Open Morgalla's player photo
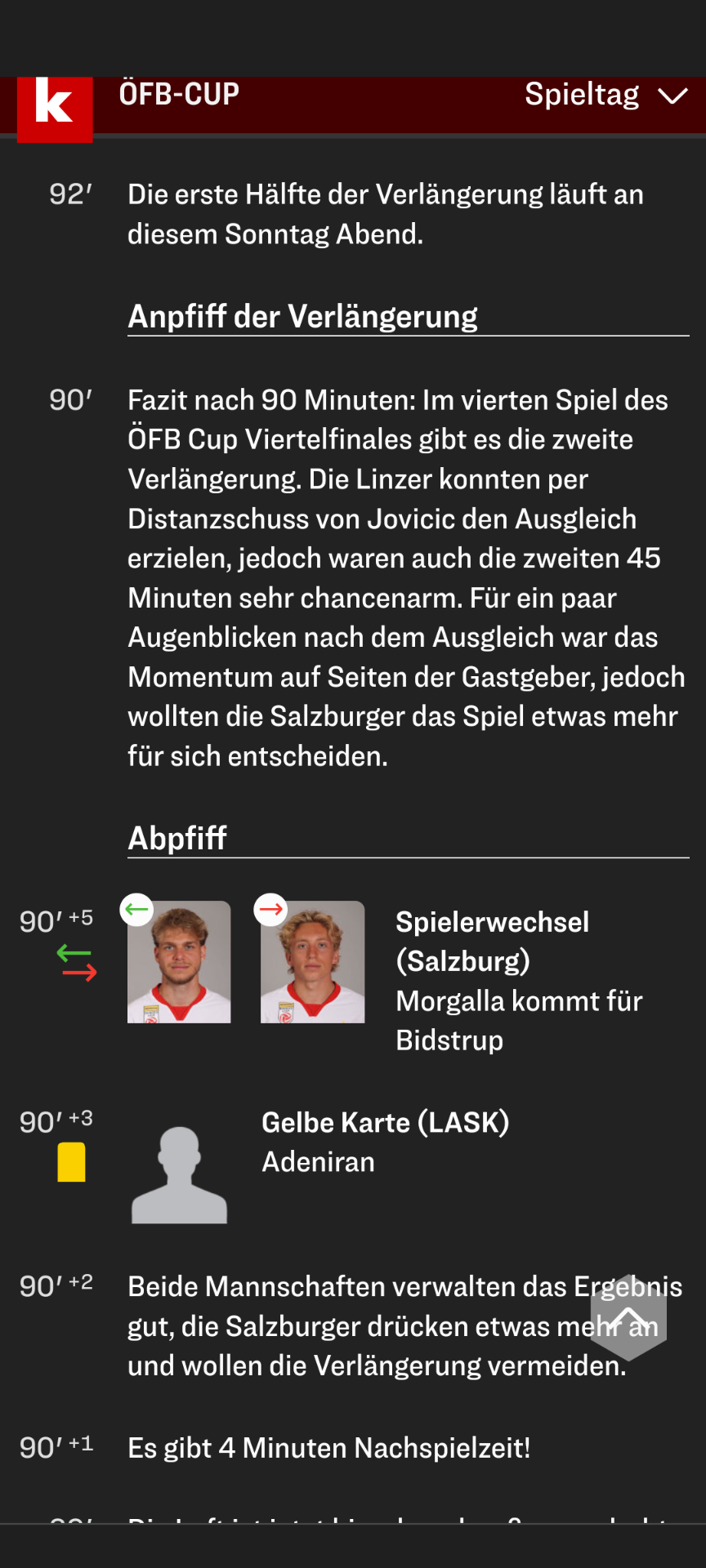Viewport: 706px width, 1568px height. 179,961
